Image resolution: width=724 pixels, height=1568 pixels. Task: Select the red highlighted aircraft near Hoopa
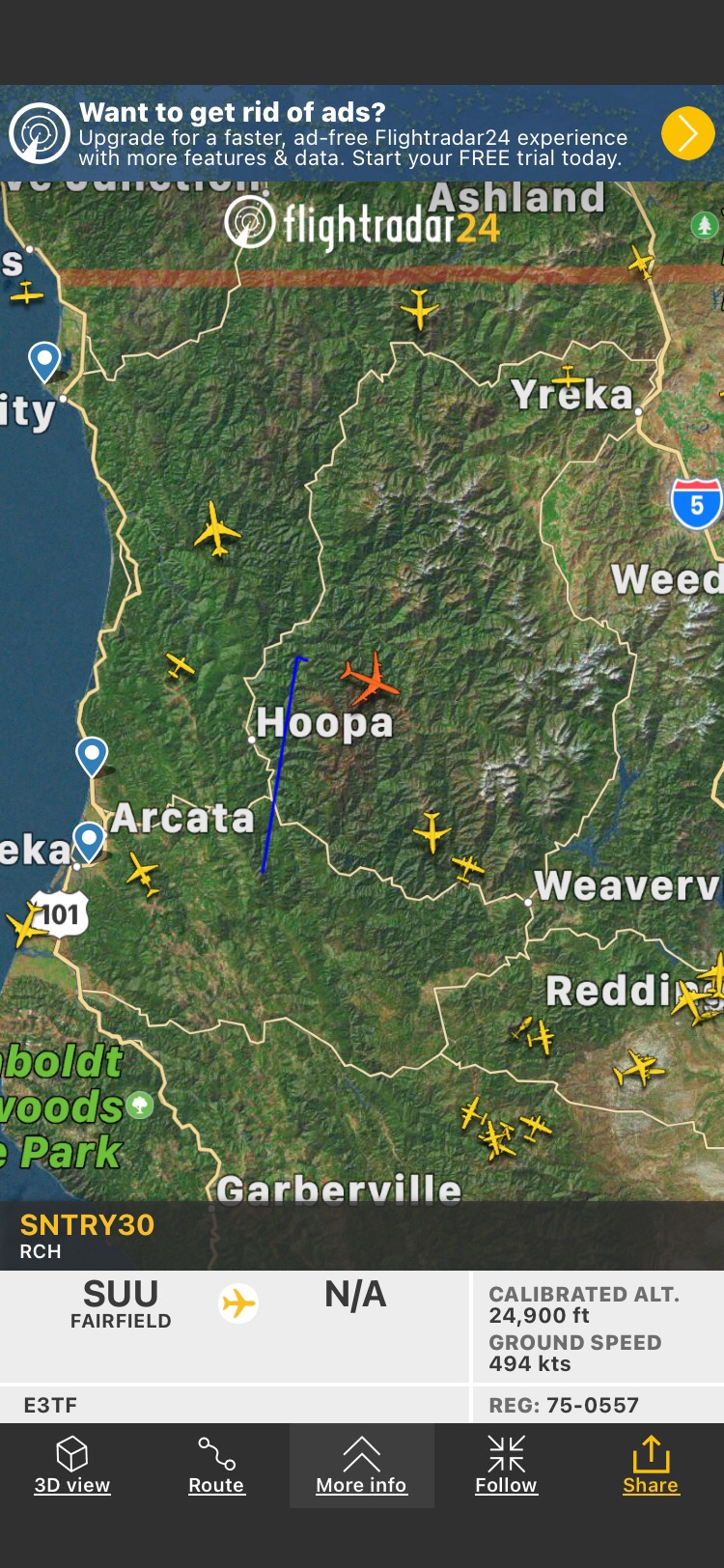[370, 679]
